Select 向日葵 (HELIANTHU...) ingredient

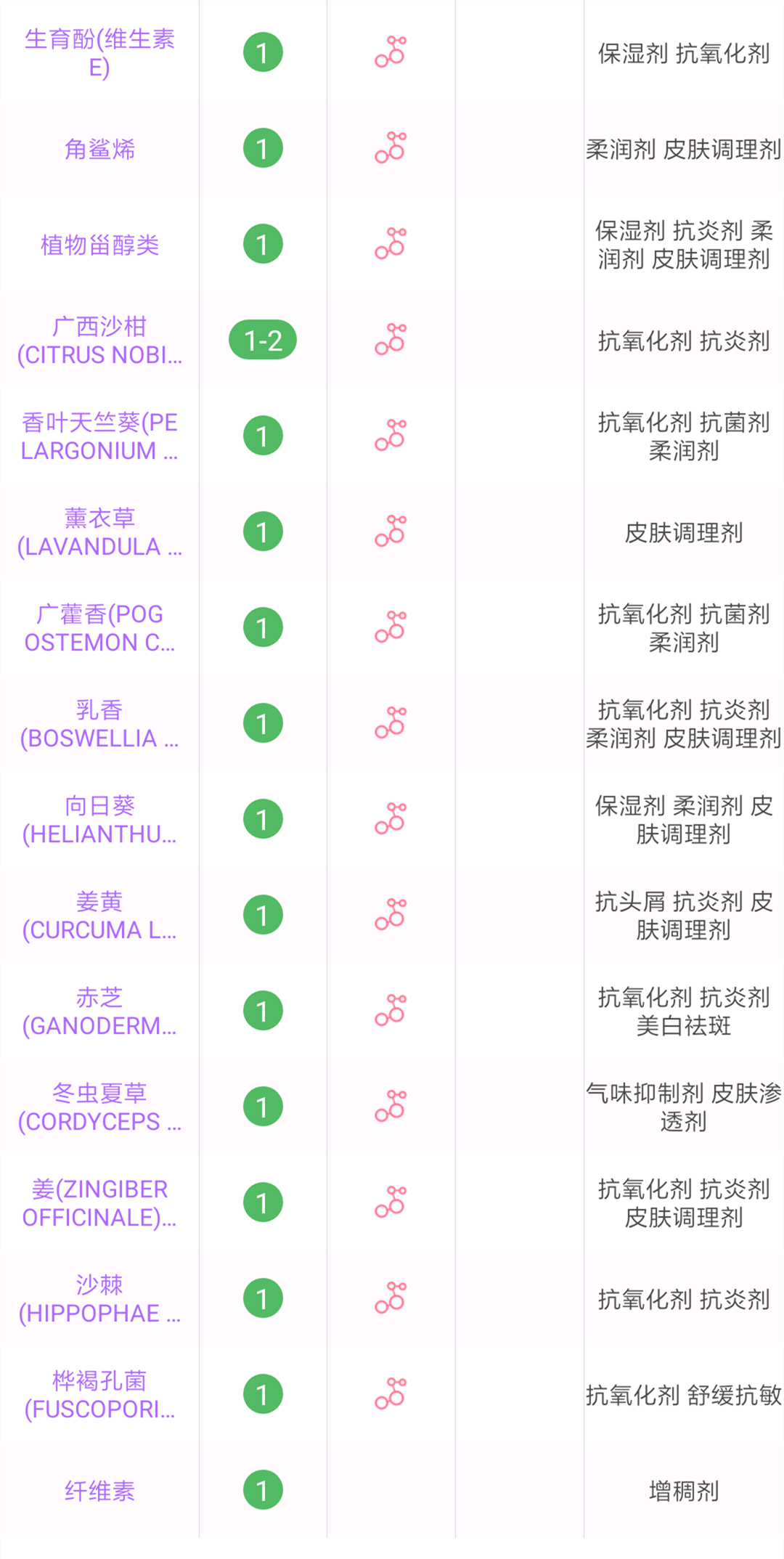pos(99,820)
